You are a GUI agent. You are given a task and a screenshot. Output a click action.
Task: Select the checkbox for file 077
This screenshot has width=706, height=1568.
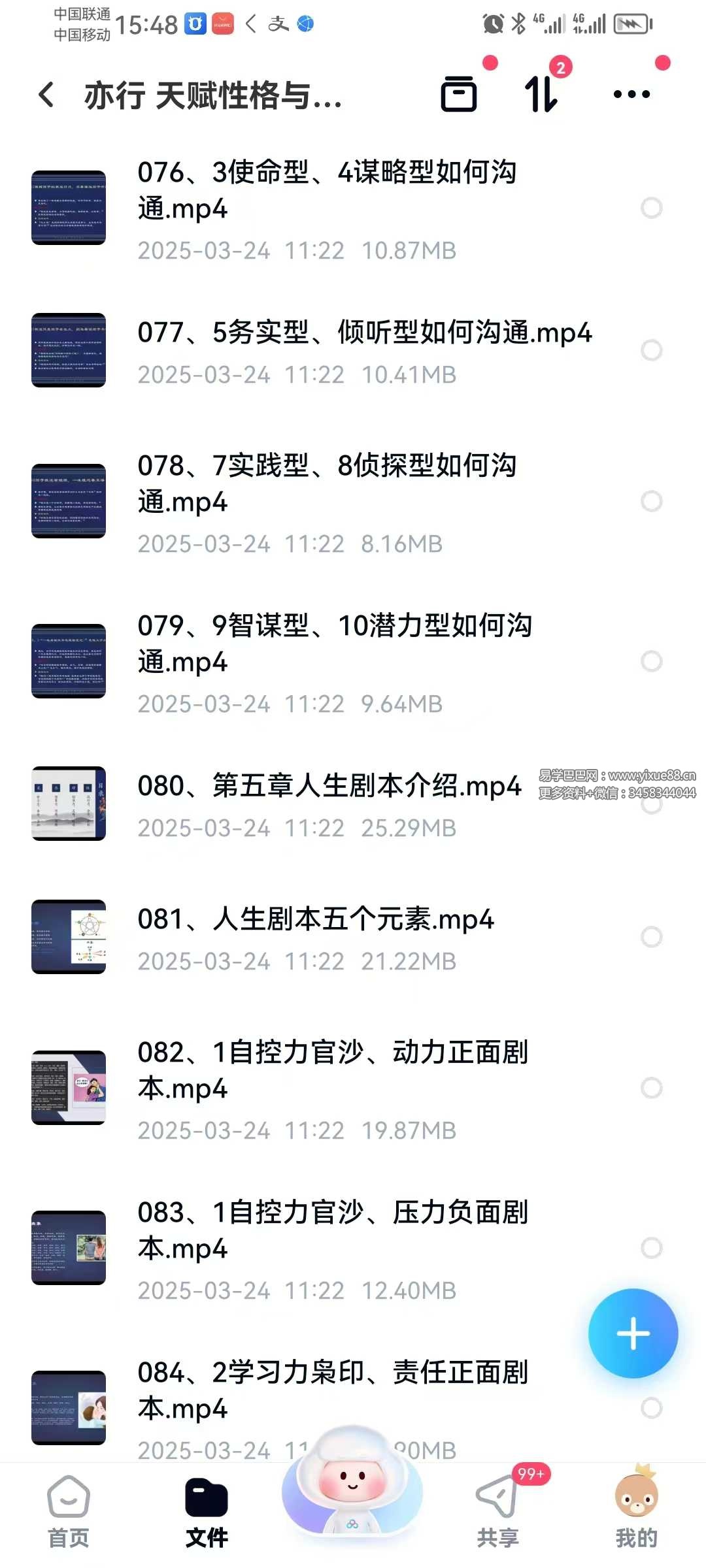tap(651, 350)
